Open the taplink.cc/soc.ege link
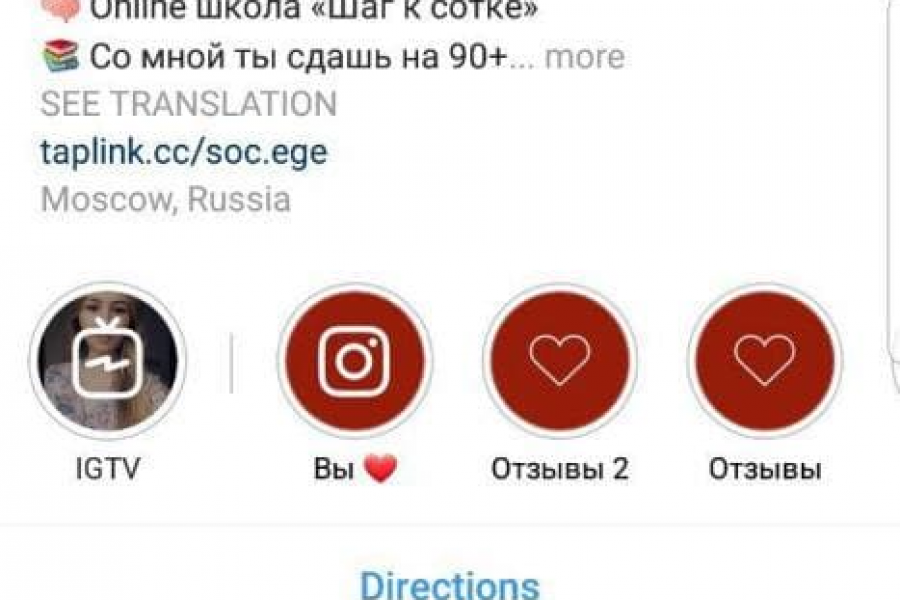This screenshot has width=900, height=600. (184, 152)
